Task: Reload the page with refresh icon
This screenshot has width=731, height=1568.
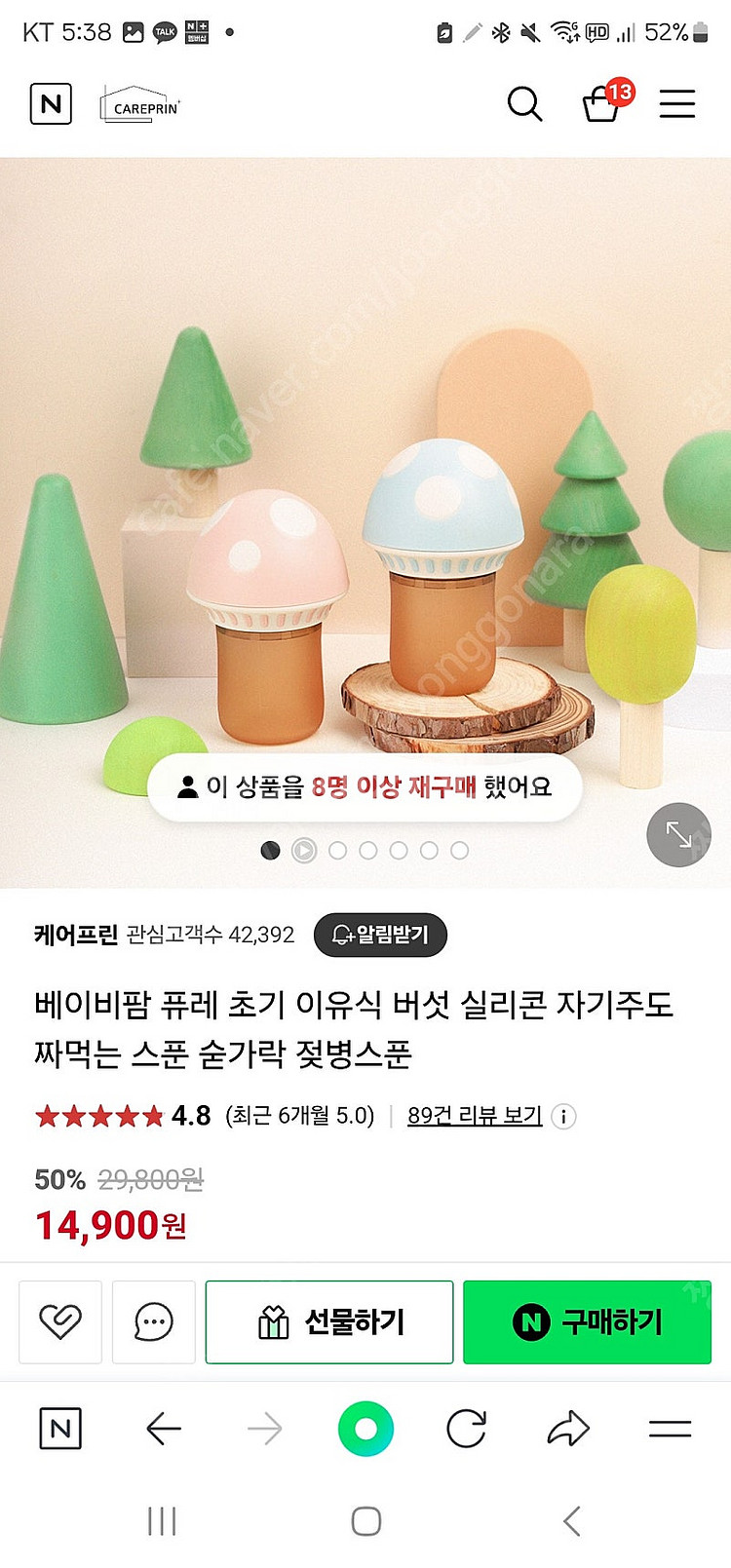Action: pos(466,1430)
